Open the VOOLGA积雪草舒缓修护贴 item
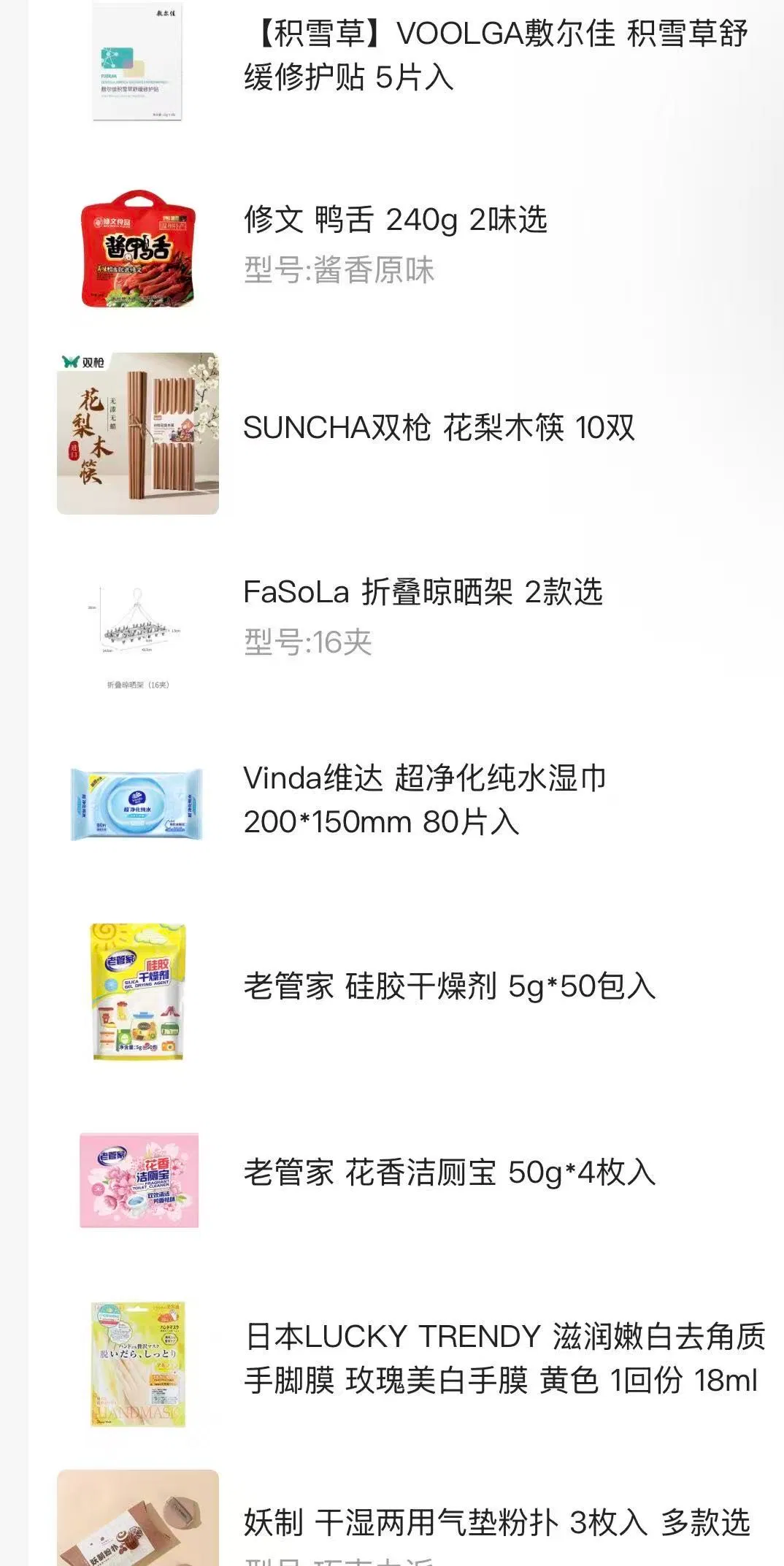784x1566 pixels. (x=495, y=55)
